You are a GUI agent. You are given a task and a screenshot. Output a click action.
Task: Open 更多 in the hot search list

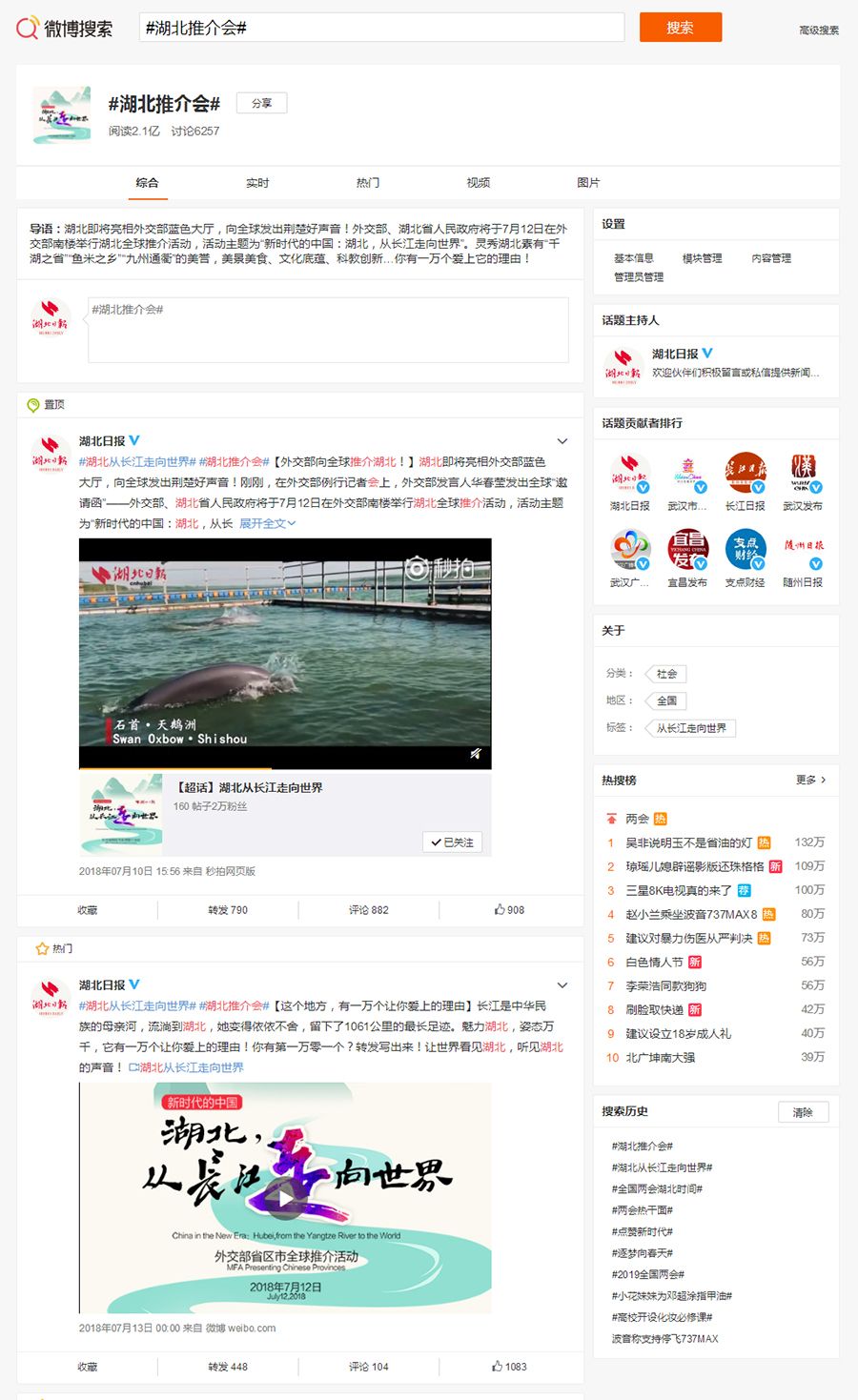(x=810, y=780)
